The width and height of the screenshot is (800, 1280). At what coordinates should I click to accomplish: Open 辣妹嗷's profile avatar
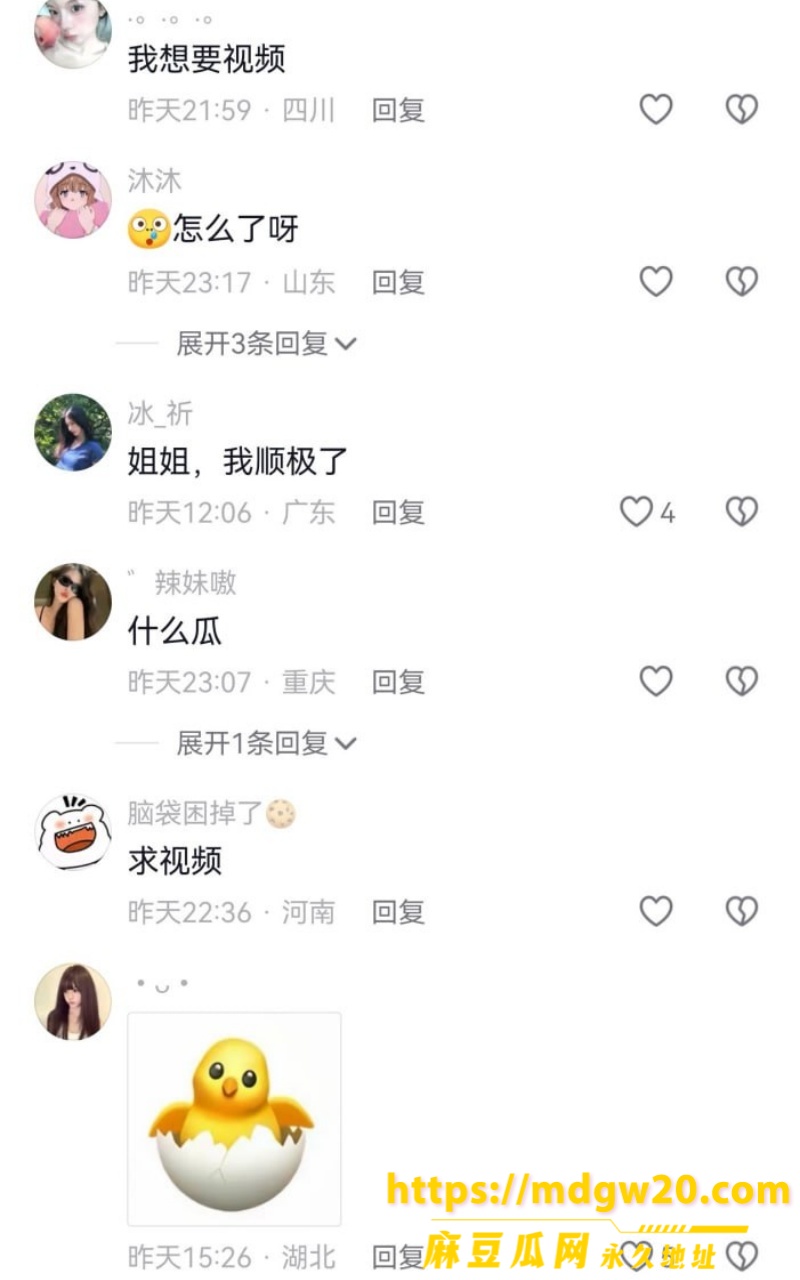click(x=73, y=602)
